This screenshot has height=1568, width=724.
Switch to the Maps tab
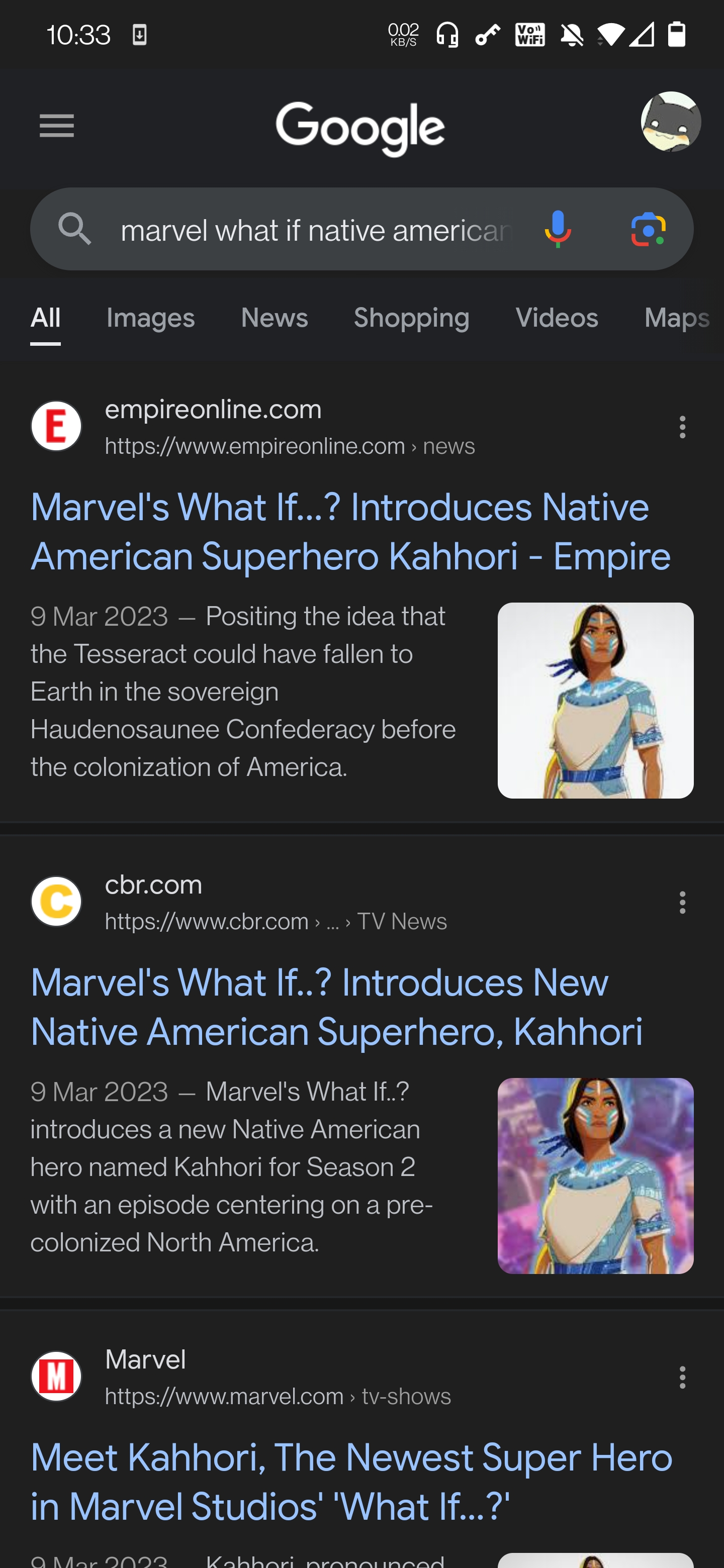pyautogui.click(x=677, y=318)
